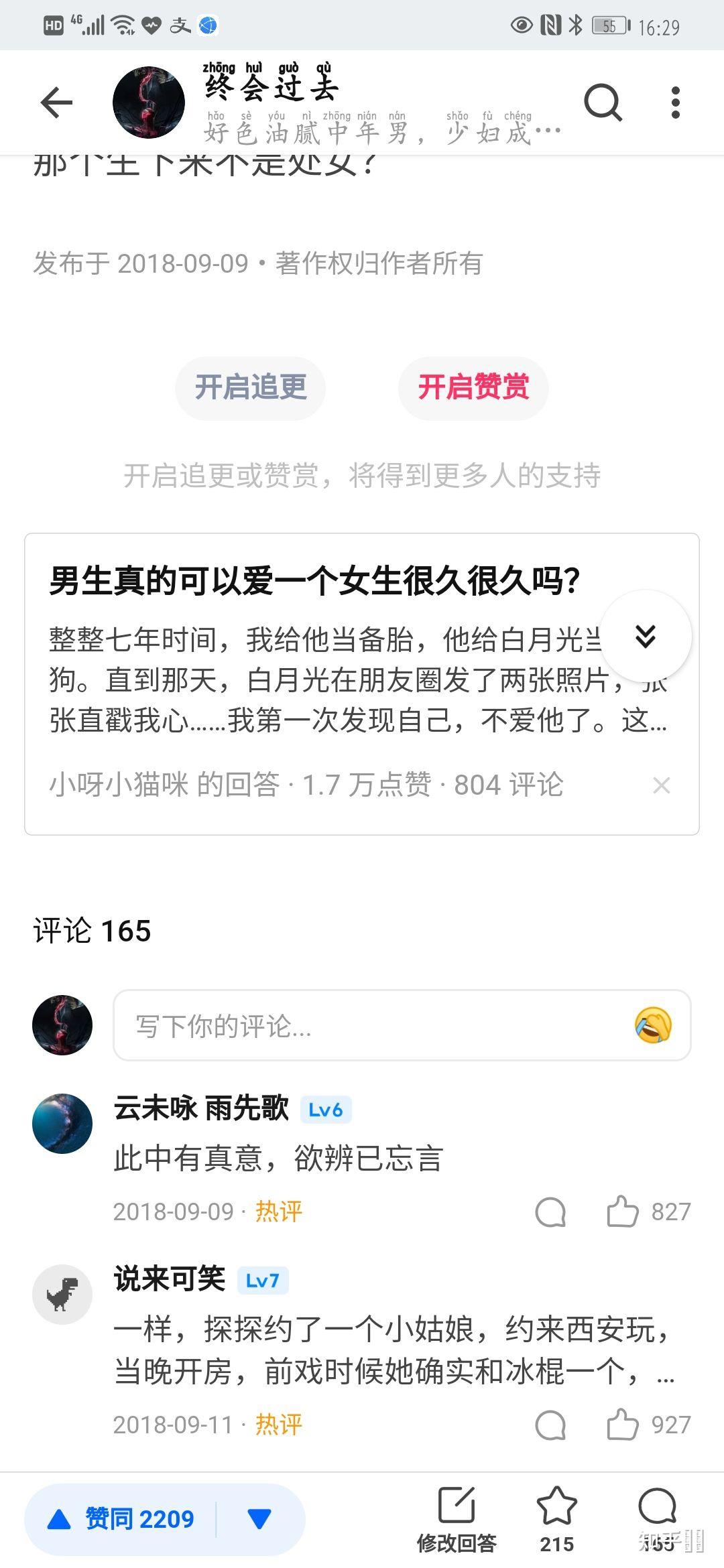Like 说来可笑's comment
The width and height of the screenshot is (724, 1568).
tap(623, 1425)
